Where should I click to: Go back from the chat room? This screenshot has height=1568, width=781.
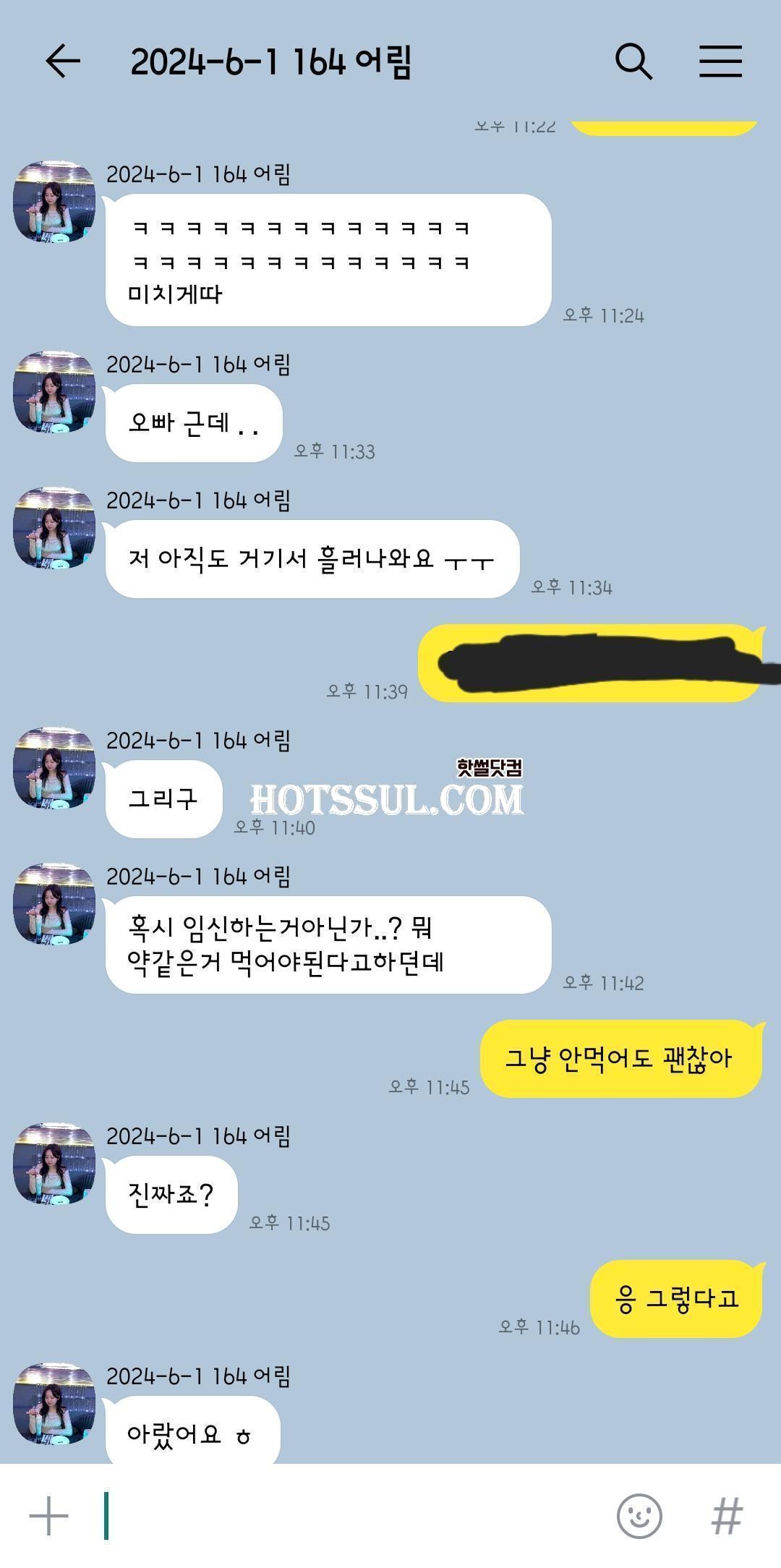pyautogui.click(x=62, y=61)
